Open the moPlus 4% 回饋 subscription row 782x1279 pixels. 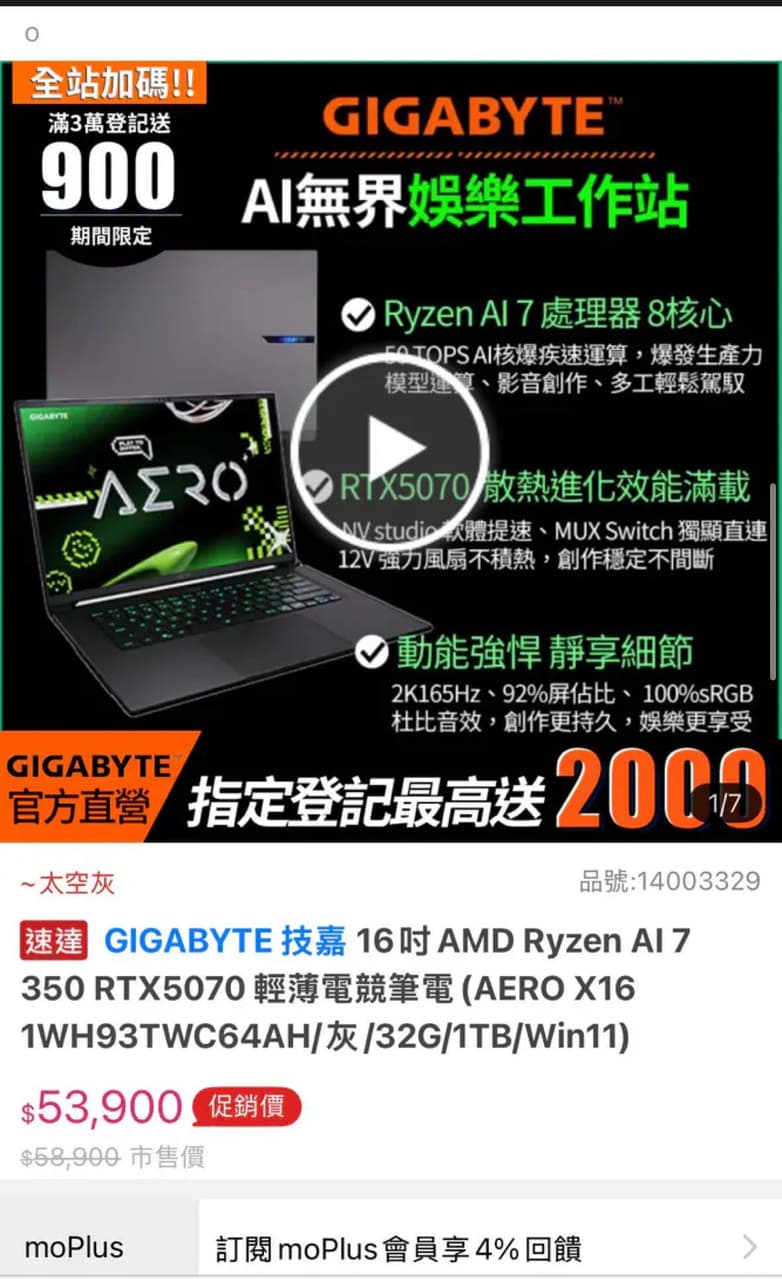490,1247
